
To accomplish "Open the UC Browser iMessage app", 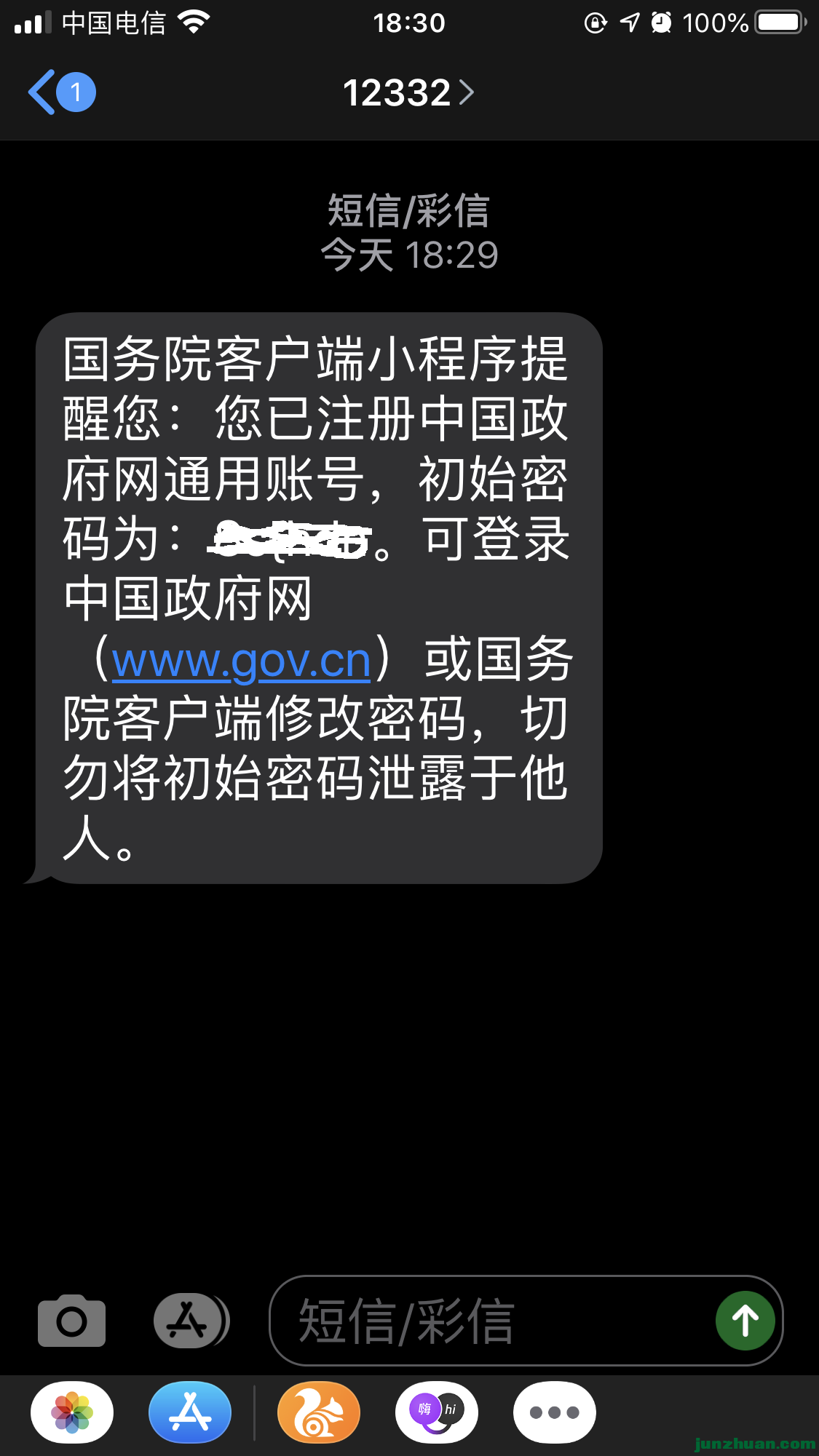I will (319, 1412).
